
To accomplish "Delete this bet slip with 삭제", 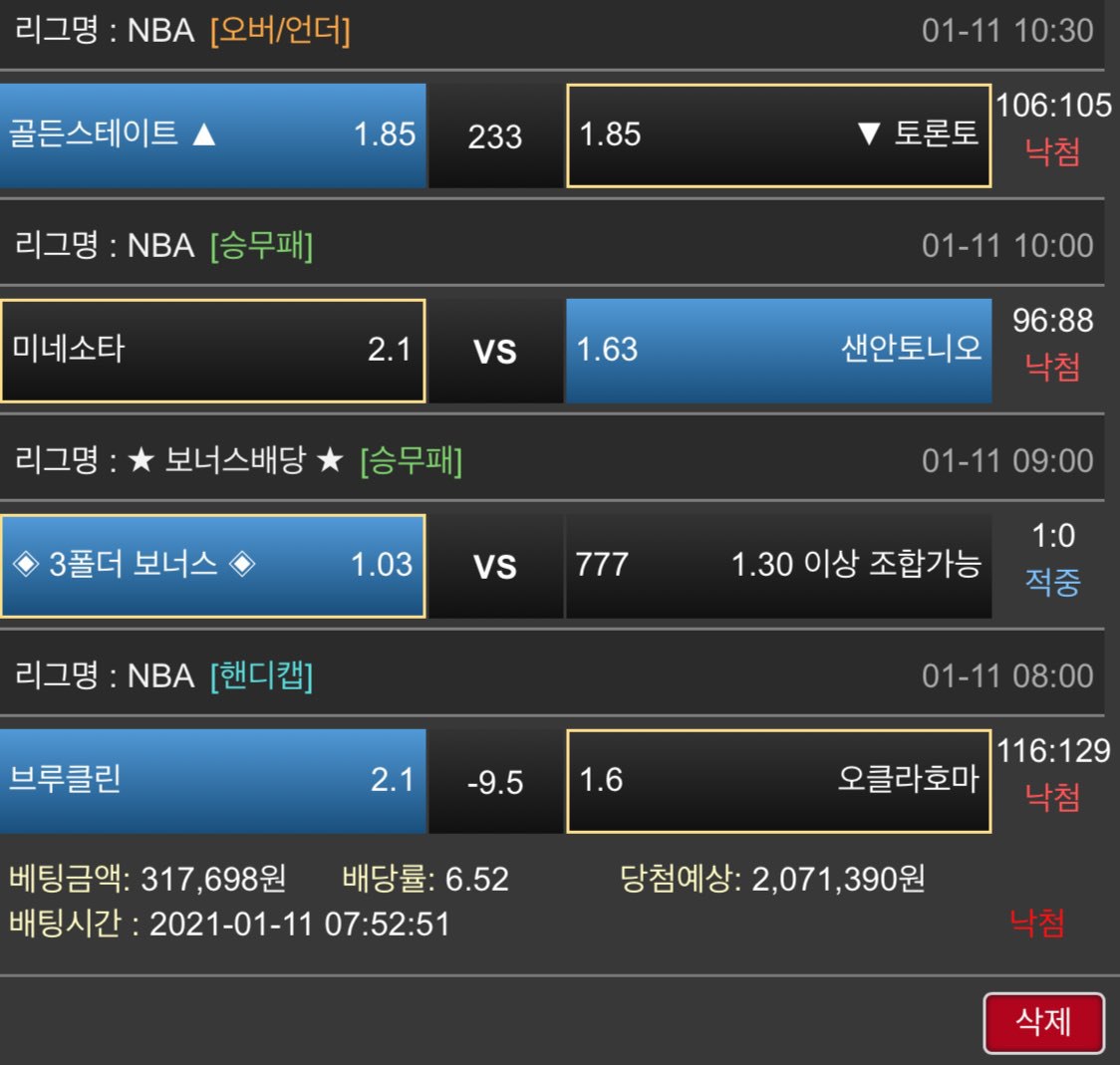I will 1043,1022.
